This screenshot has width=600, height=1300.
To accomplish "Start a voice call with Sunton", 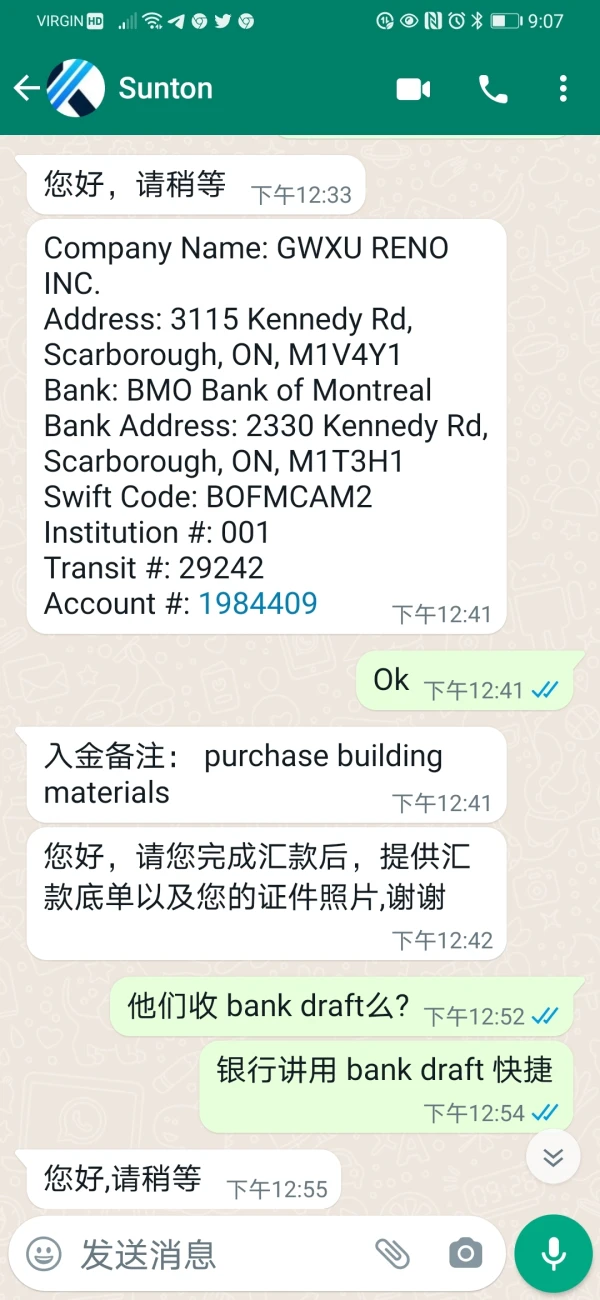I will tap(493, 89).
